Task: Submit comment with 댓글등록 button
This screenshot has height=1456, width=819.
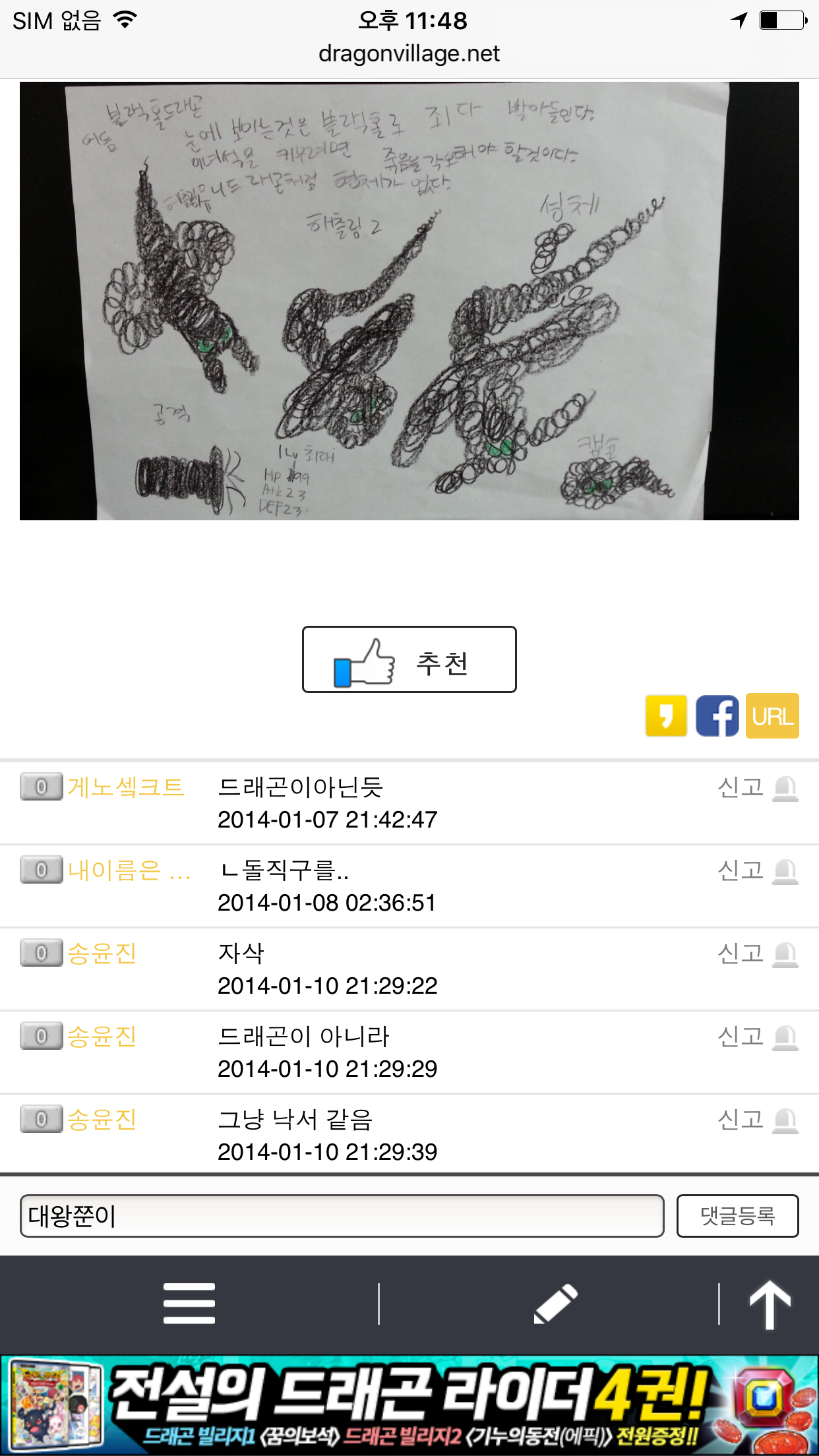Action: pos(737,1216)
